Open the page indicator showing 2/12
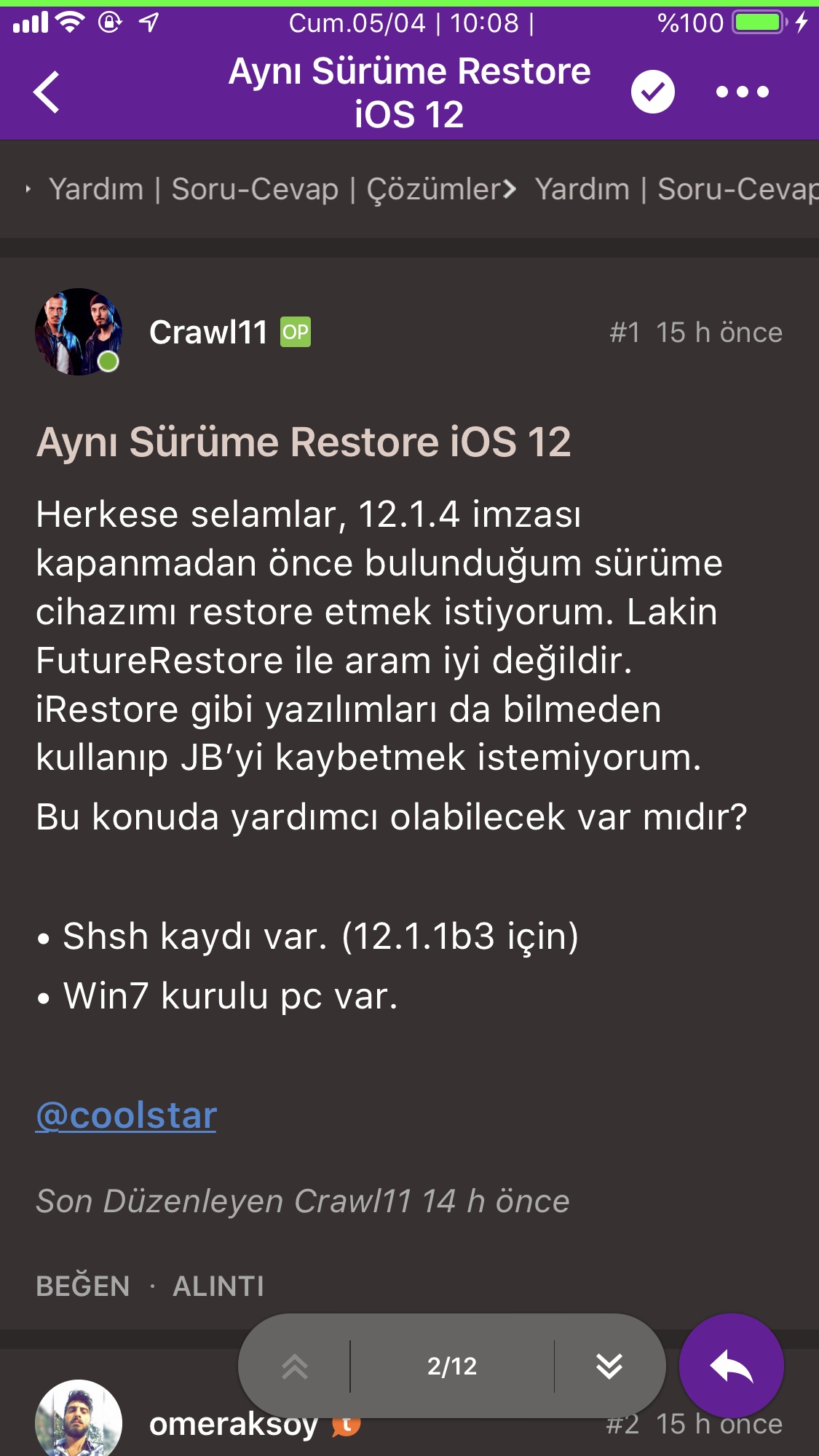 [452, 1366]
